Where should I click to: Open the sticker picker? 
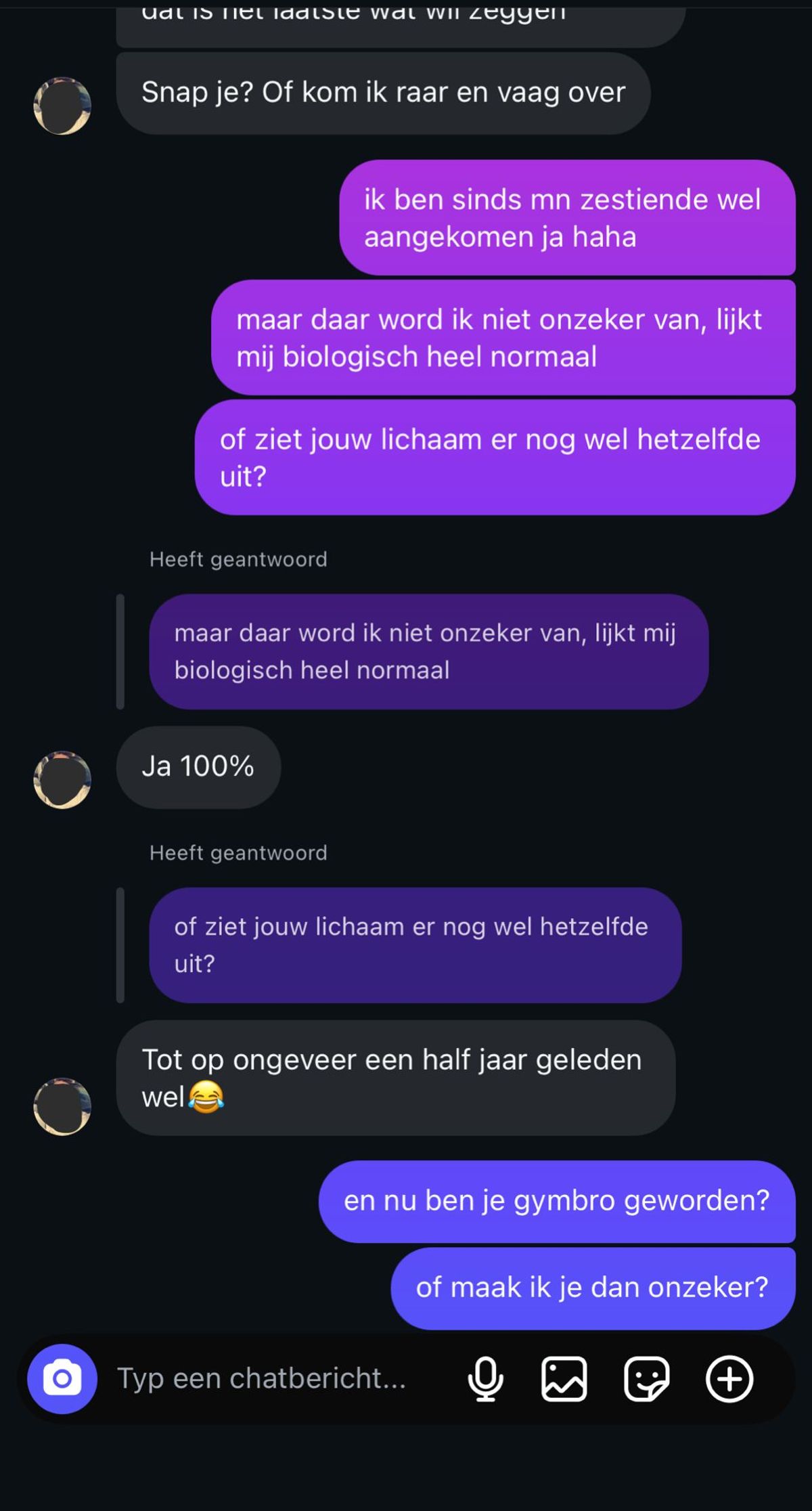pyautogui.click(x=646, y=1379)
